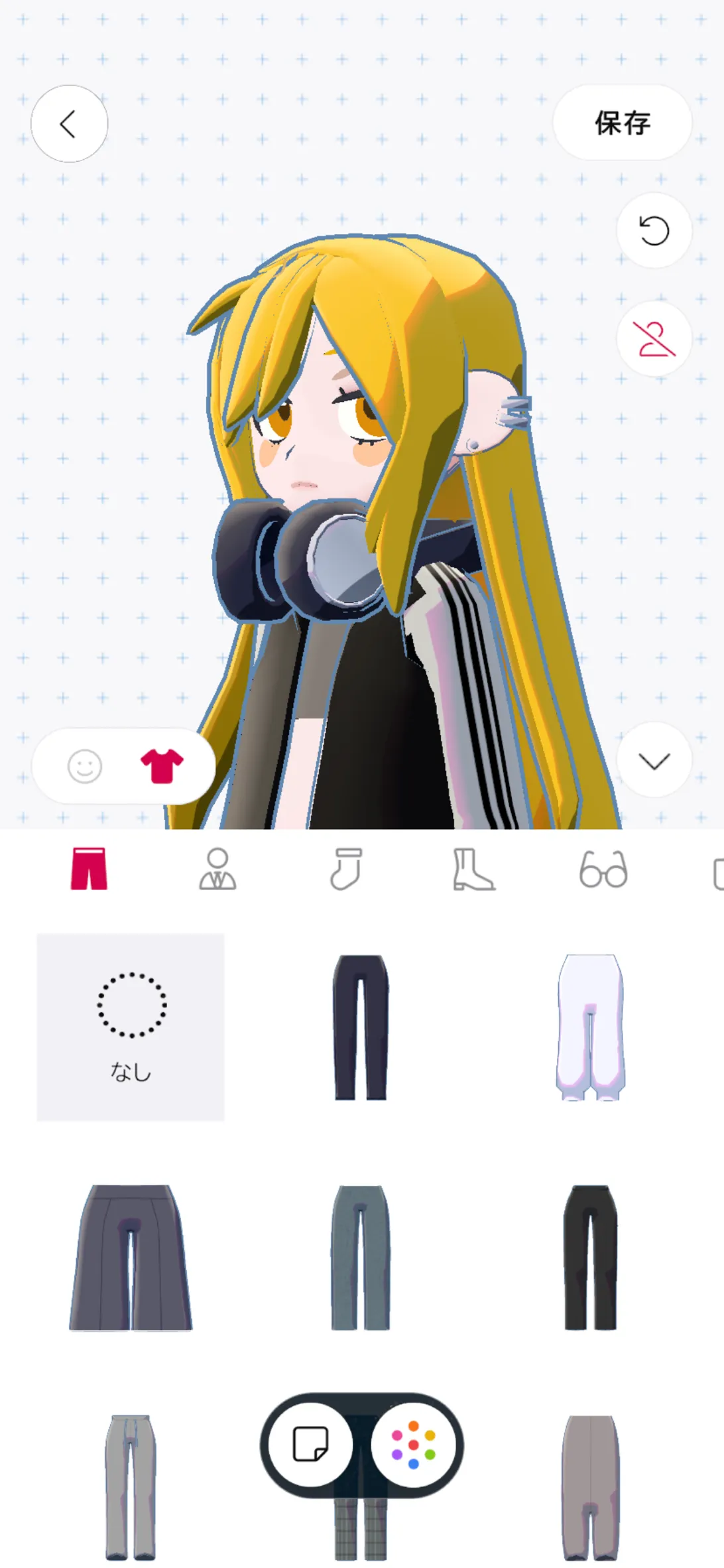The width and height of the screenshot is (724, 1568).
Task: Switch to the socks category
Action: (346, 868)
